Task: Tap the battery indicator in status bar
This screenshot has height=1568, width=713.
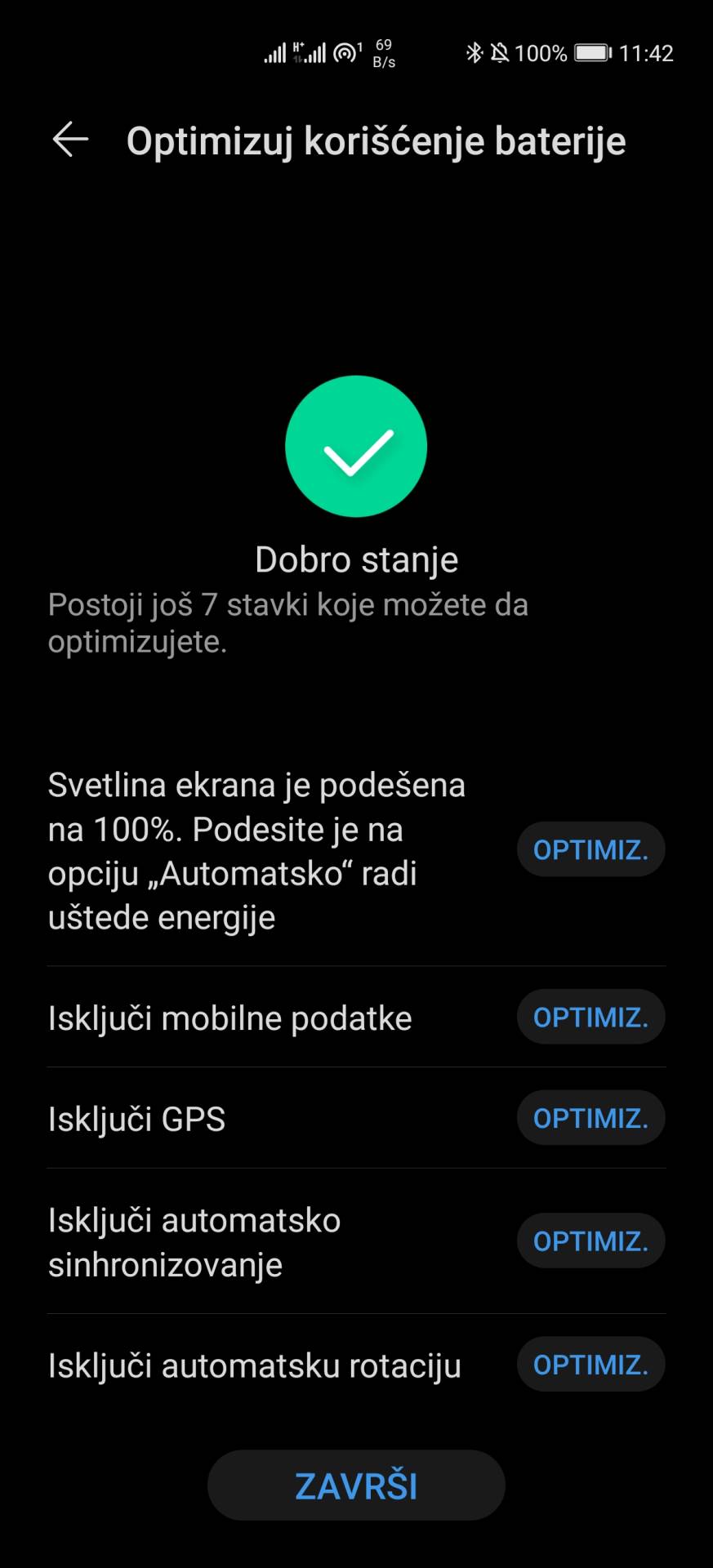Action: tap(593, 52)
